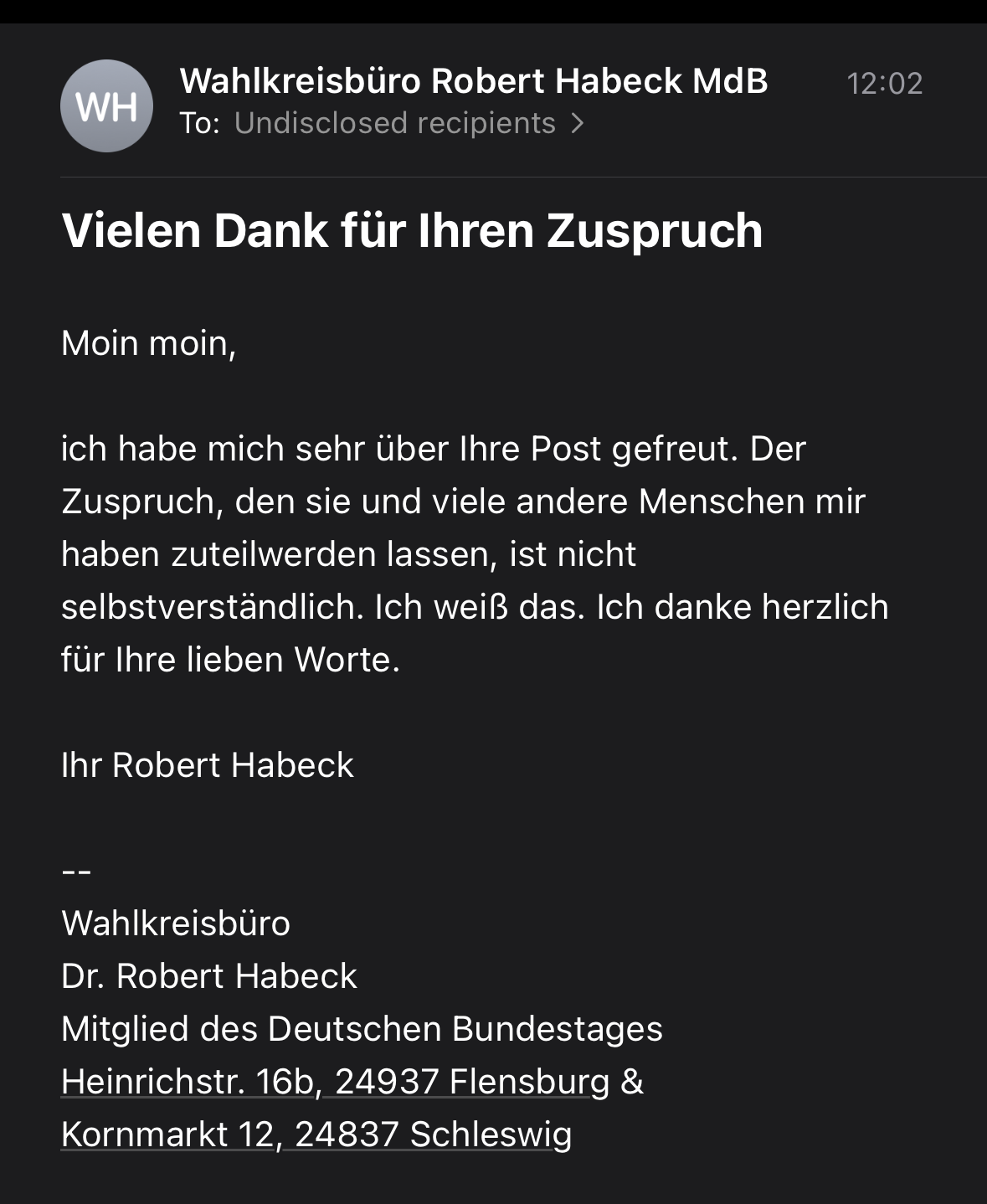Expand Undisclosed recipients details
Viewport: 987px width, 1204px height.
(x=409, y=123)
